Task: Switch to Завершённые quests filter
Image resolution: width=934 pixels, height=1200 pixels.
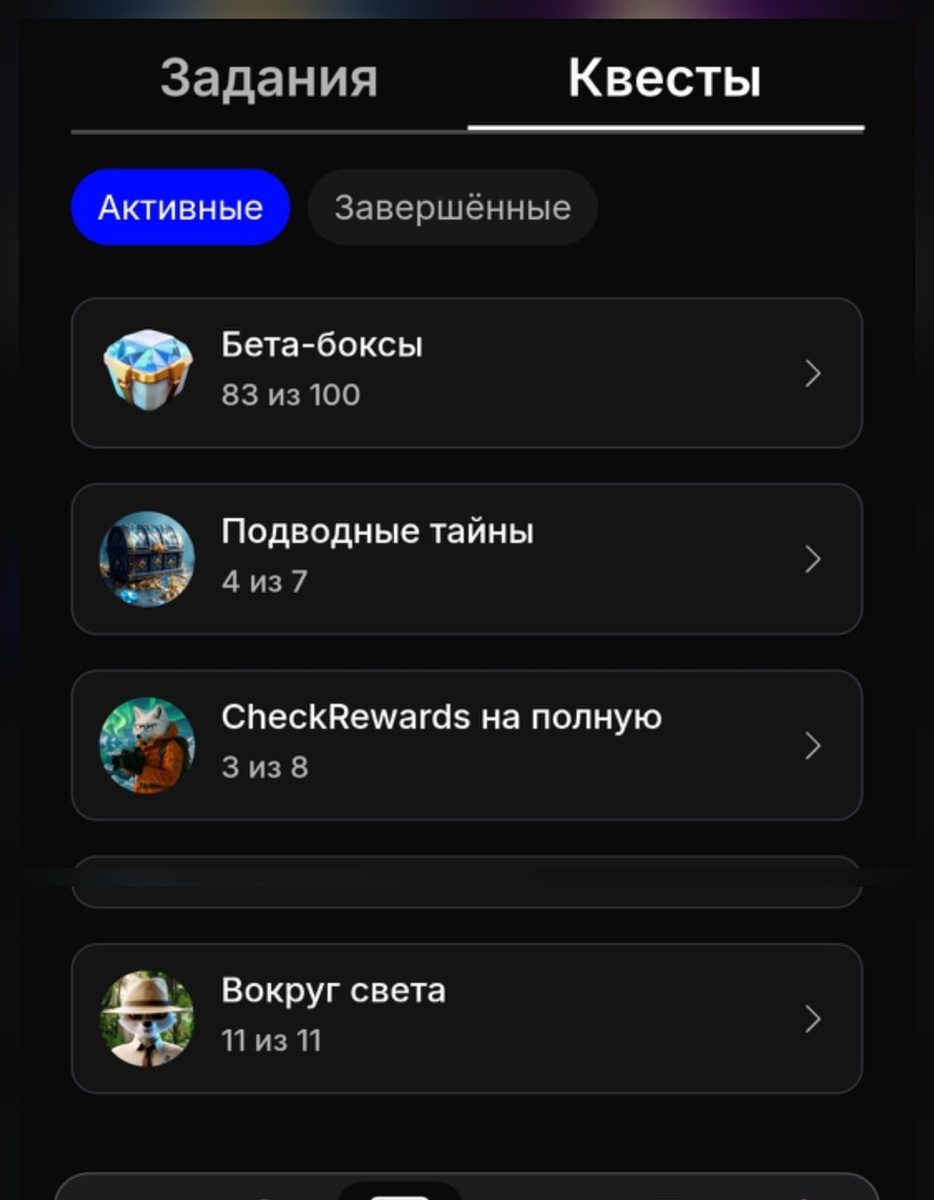Action: 452,207
